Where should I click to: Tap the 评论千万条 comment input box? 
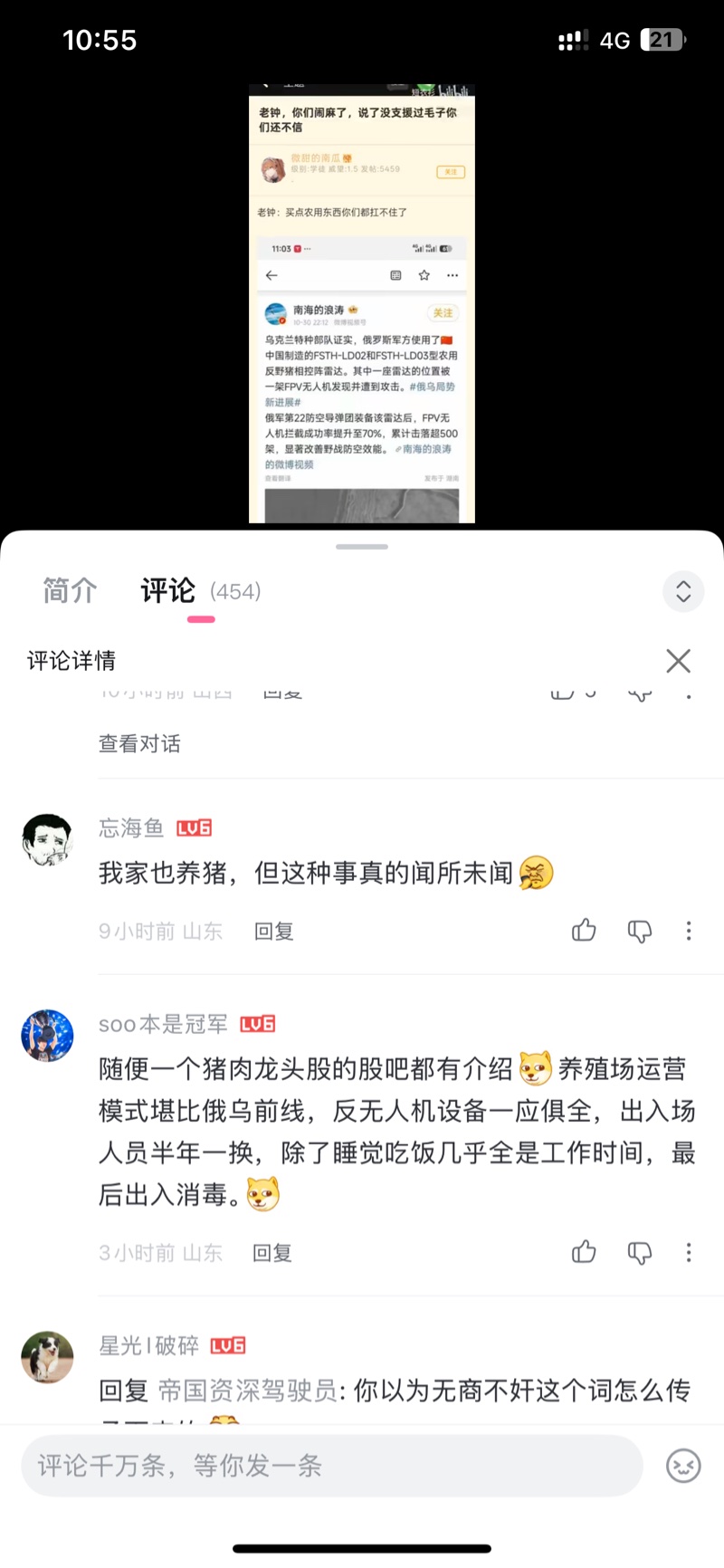331,1466
